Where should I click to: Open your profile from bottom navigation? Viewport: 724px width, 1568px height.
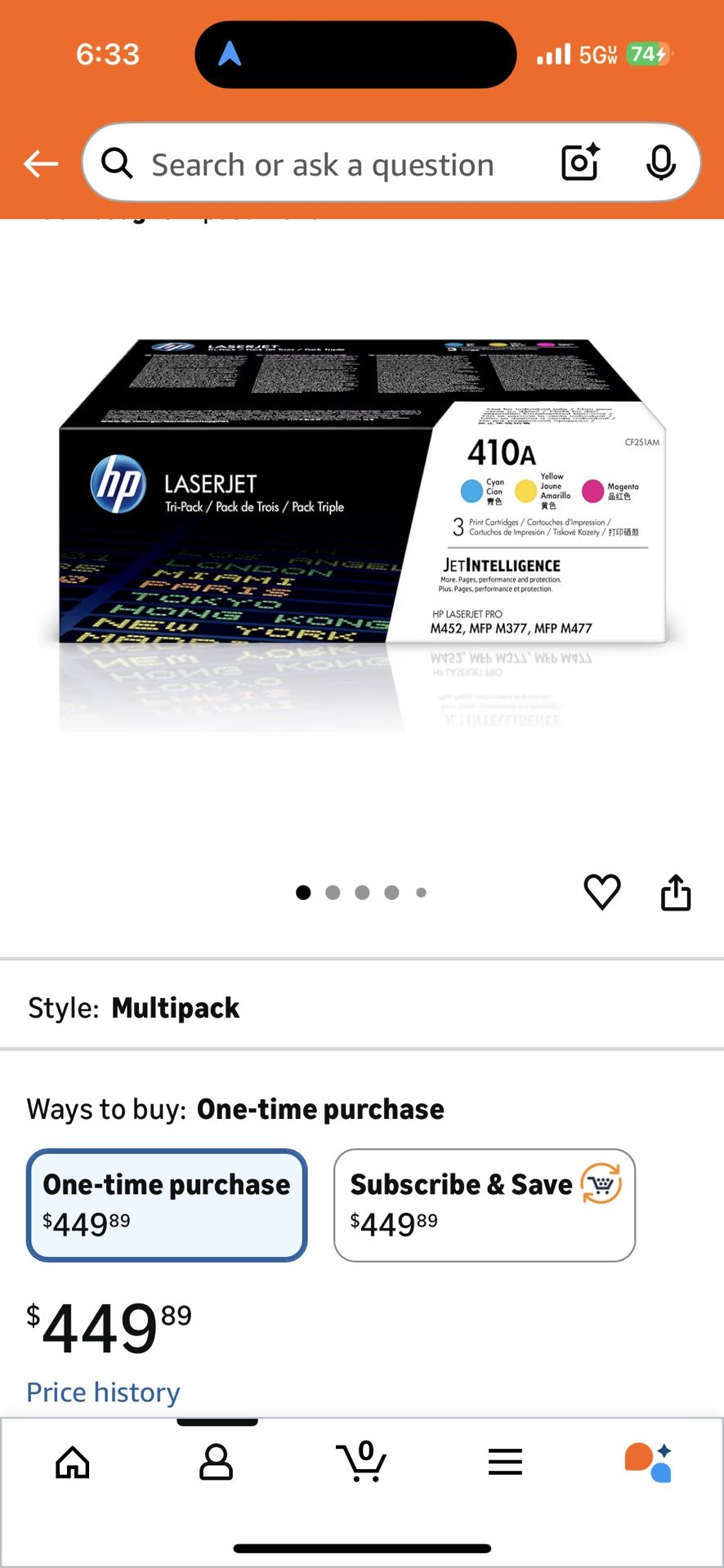(217, 1462)
